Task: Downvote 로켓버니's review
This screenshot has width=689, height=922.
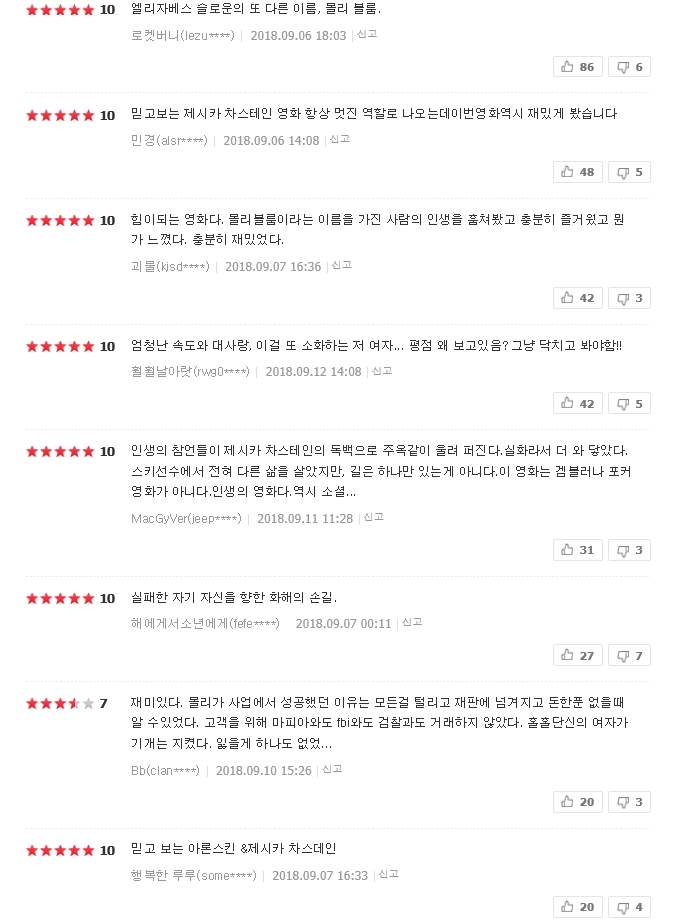Action: point(629,67)
